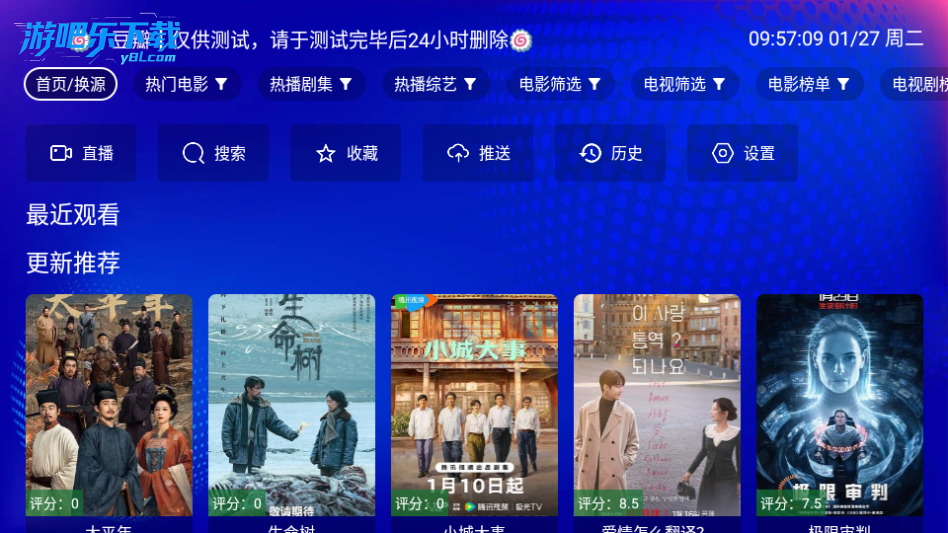Open the 生命树 drama card
Viewport: 948px width, 533px height.
292,405
